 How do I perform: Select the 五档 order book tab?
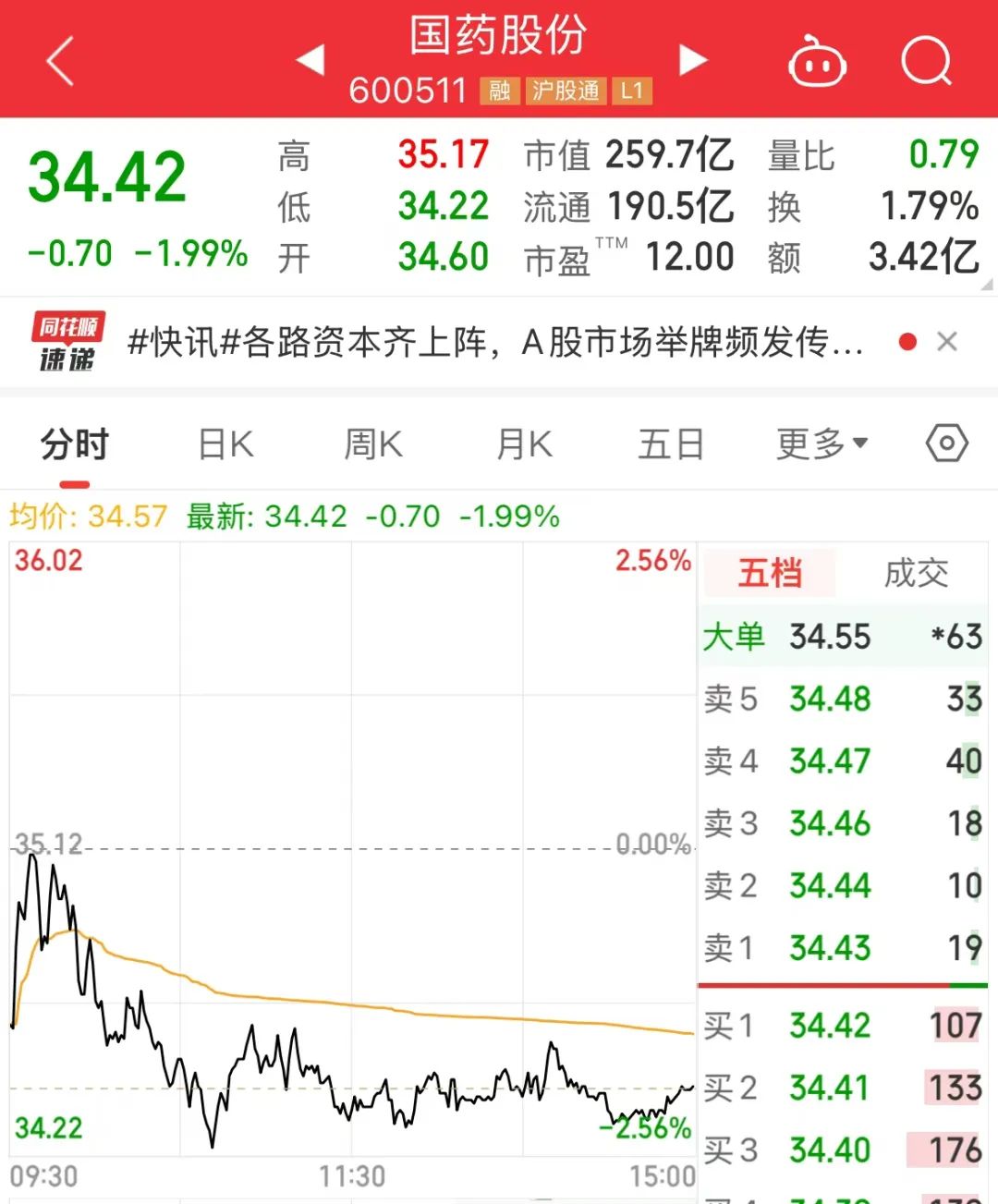coord(770,573)
